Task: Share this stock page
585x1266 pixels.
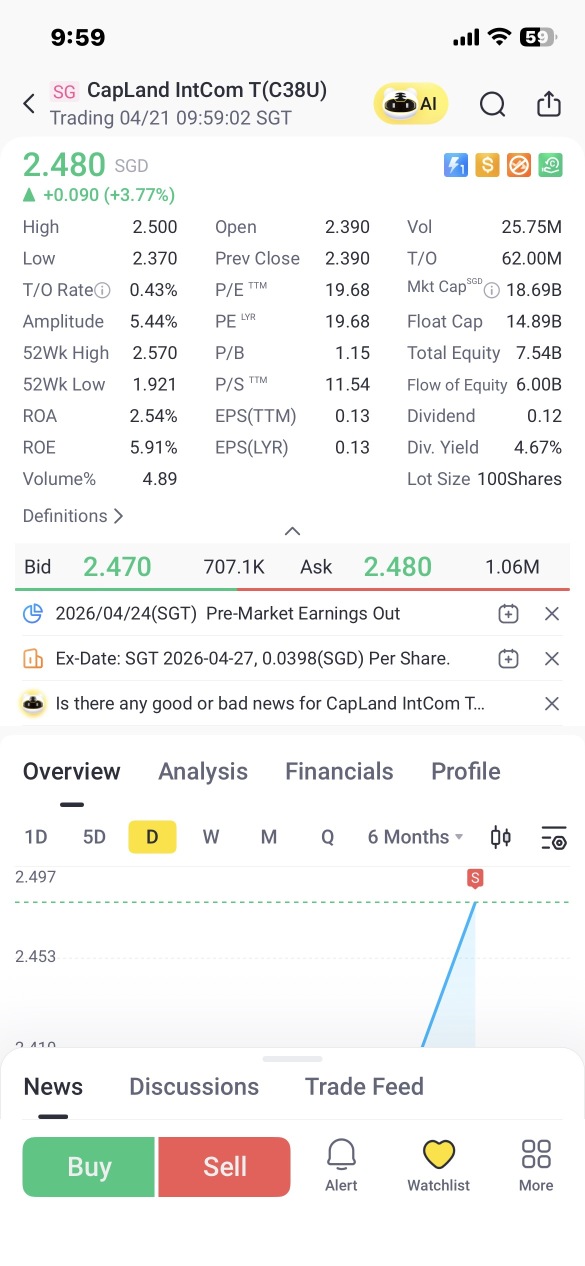Action: pyautogui.click(x=548, y=103)
